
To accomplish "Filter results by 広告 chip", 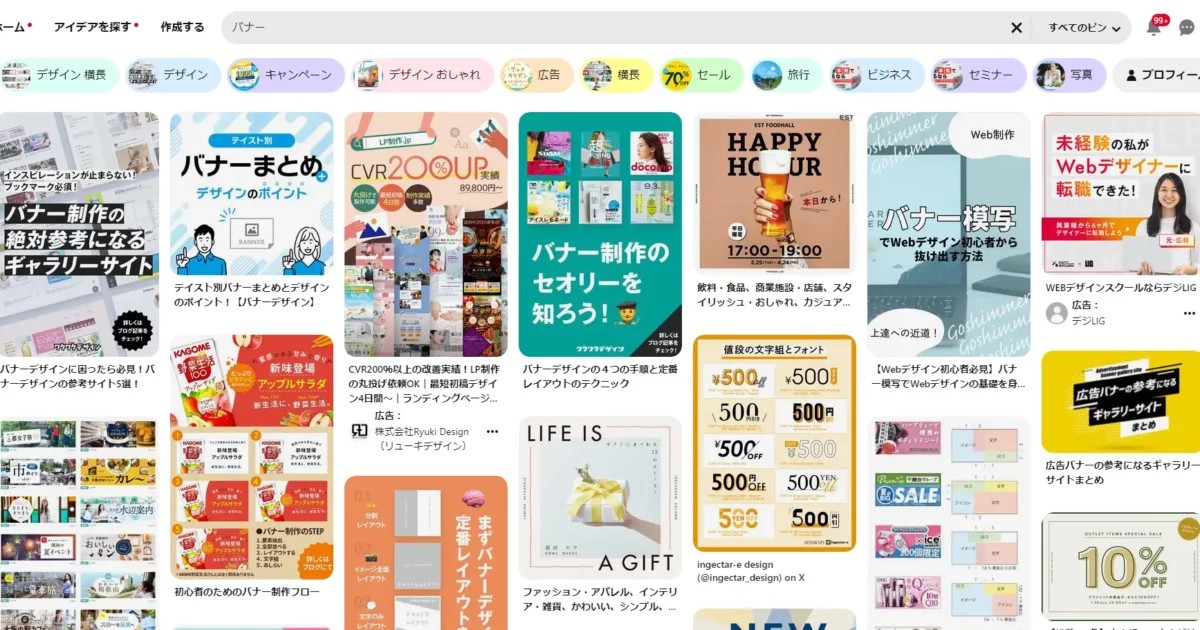I will point(537,75).
